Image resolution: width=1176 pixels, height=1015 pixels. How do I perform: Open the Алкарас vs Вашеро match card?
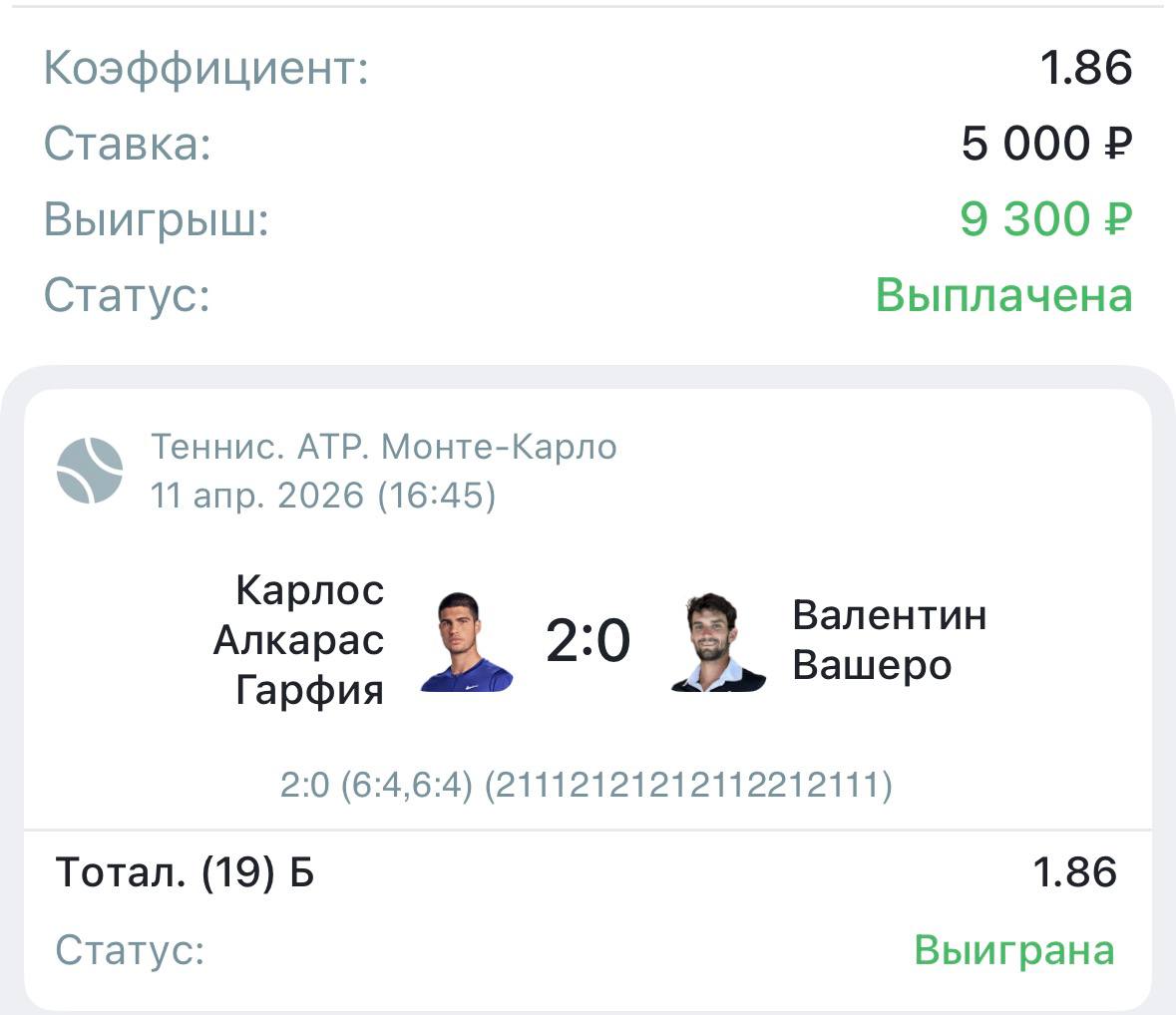pos(588,640)
